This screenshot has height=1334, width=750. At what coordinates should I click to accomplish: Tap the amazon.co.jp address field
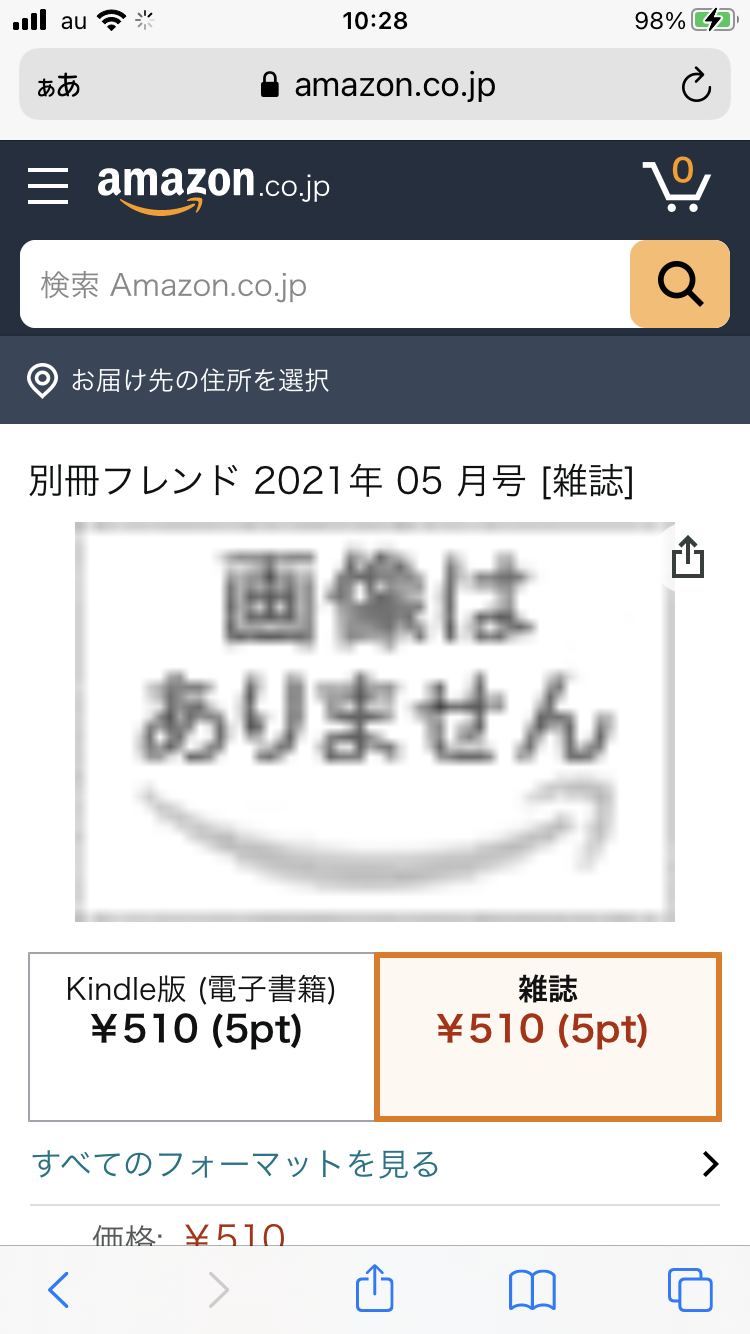click(378, 86)
